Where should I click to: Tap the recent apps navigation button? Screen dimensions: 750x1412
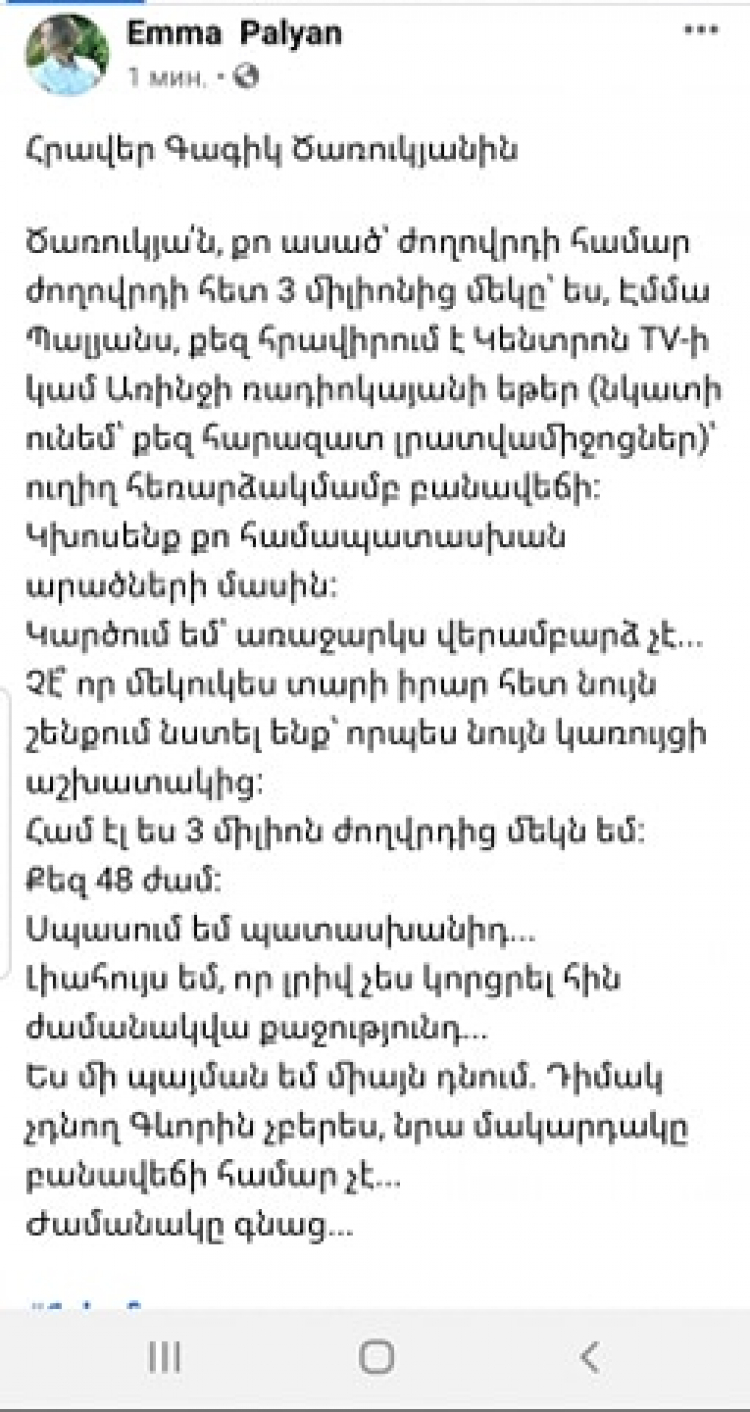click(164, 1357)
